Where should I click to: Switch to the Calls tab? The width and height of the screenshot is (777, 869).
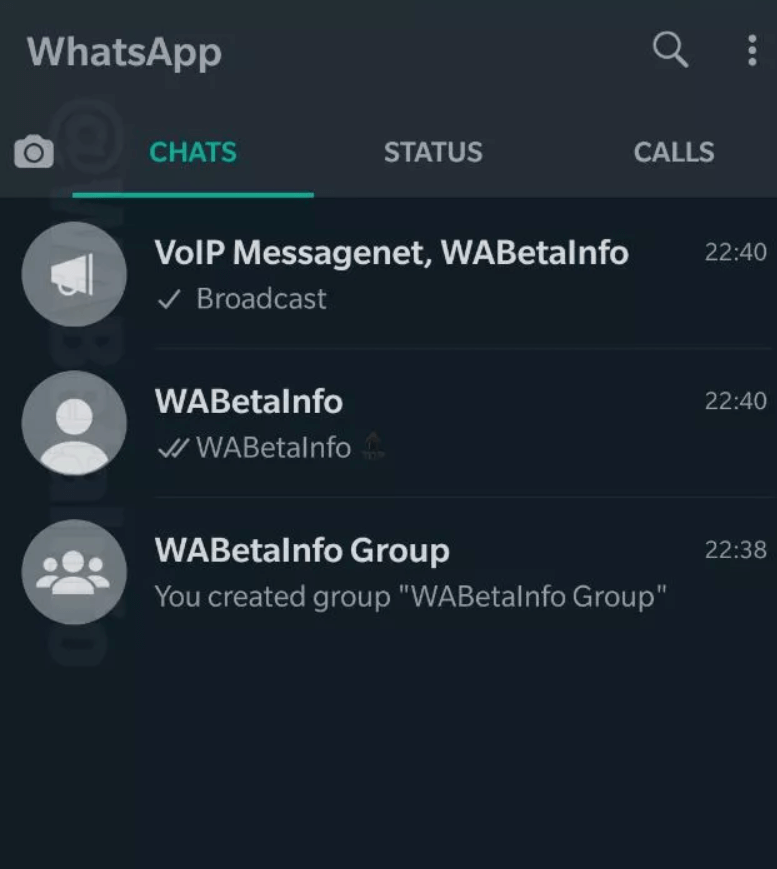coord(674,152)
